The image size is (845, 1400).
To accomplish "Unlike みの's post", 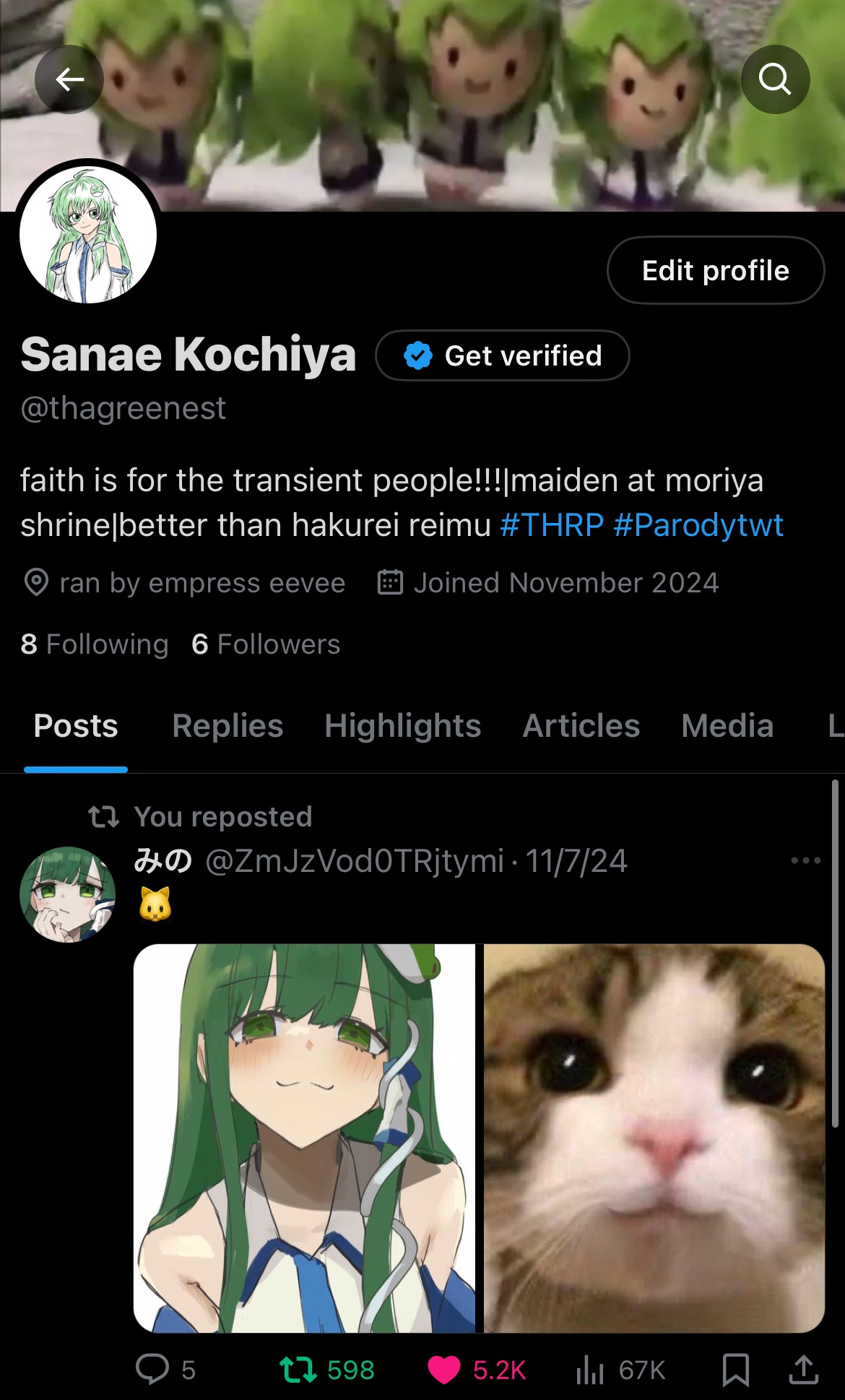I will coord(443,1370).
